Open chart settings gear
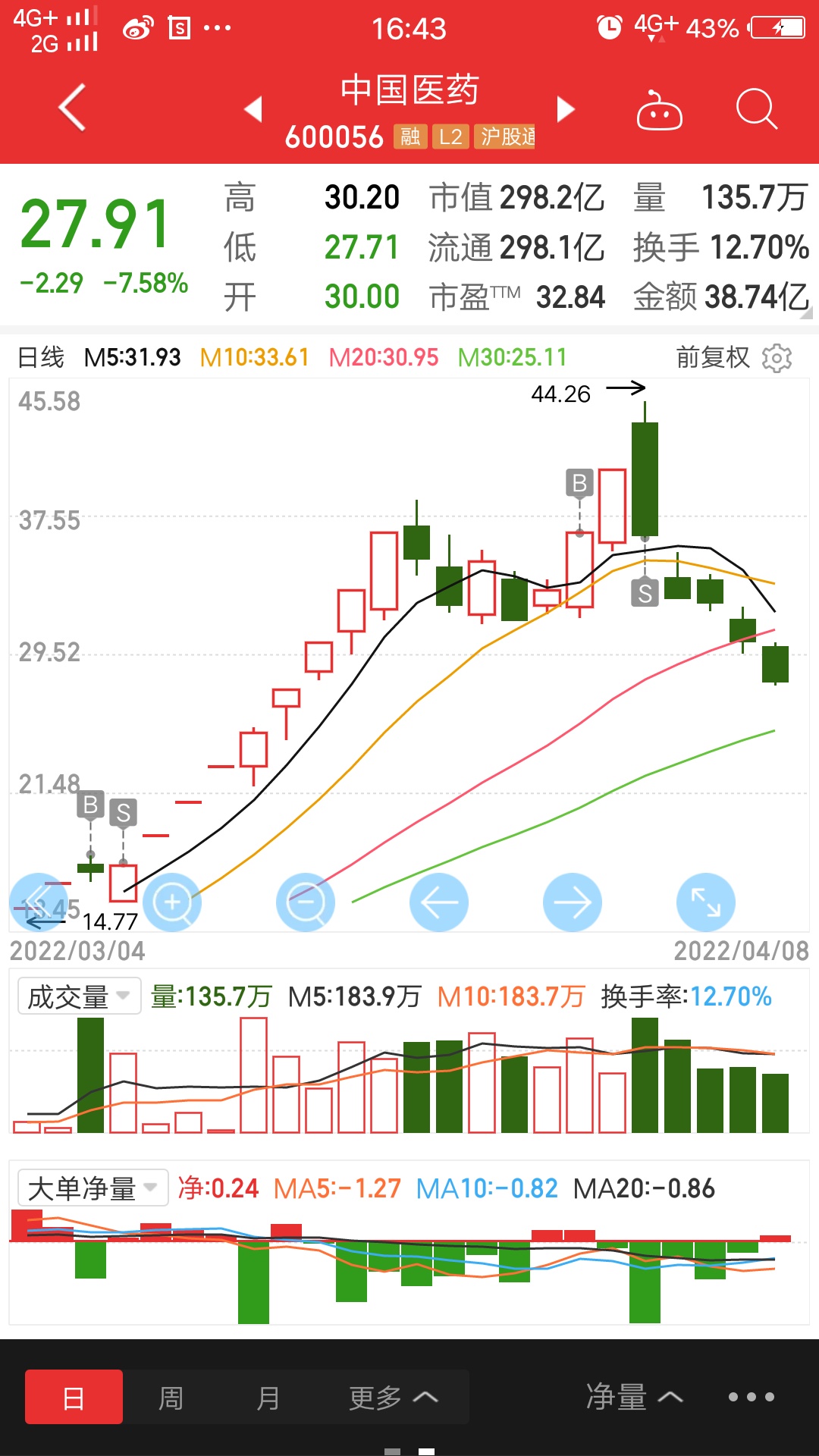 [777, 358]
